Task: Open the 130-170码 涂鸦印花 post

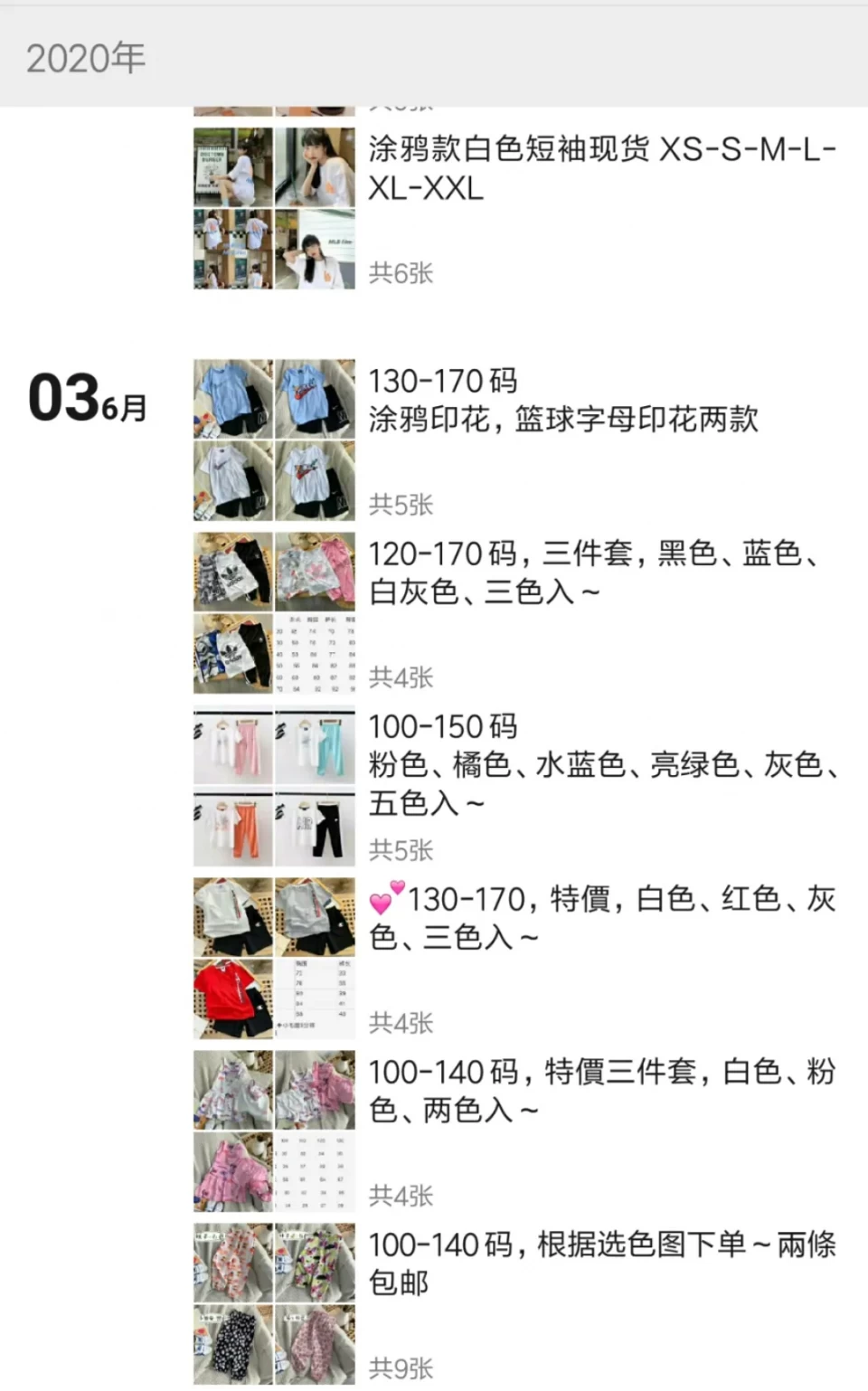Action: pos(562,401)
